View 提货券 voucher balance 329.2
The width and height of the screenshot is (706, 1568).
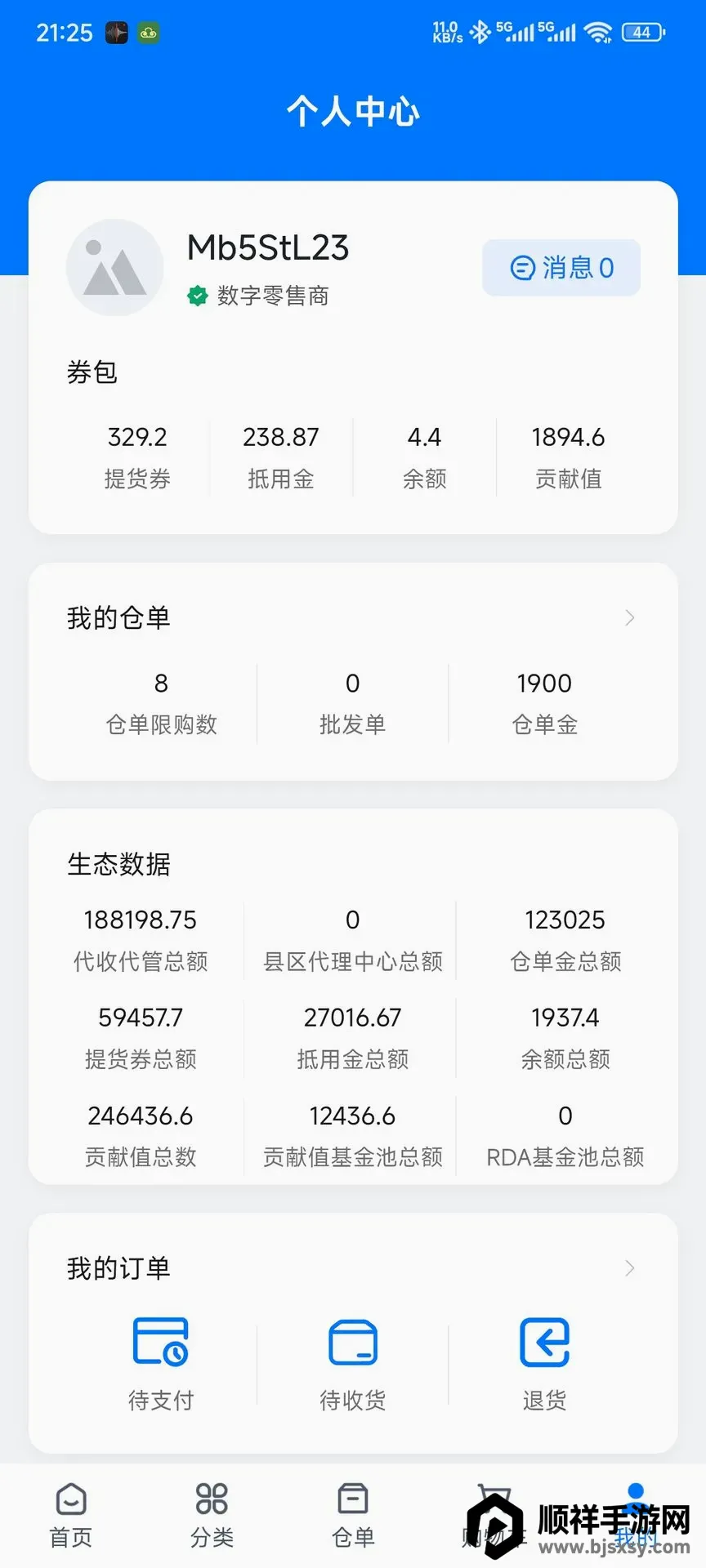coord(137,457)
